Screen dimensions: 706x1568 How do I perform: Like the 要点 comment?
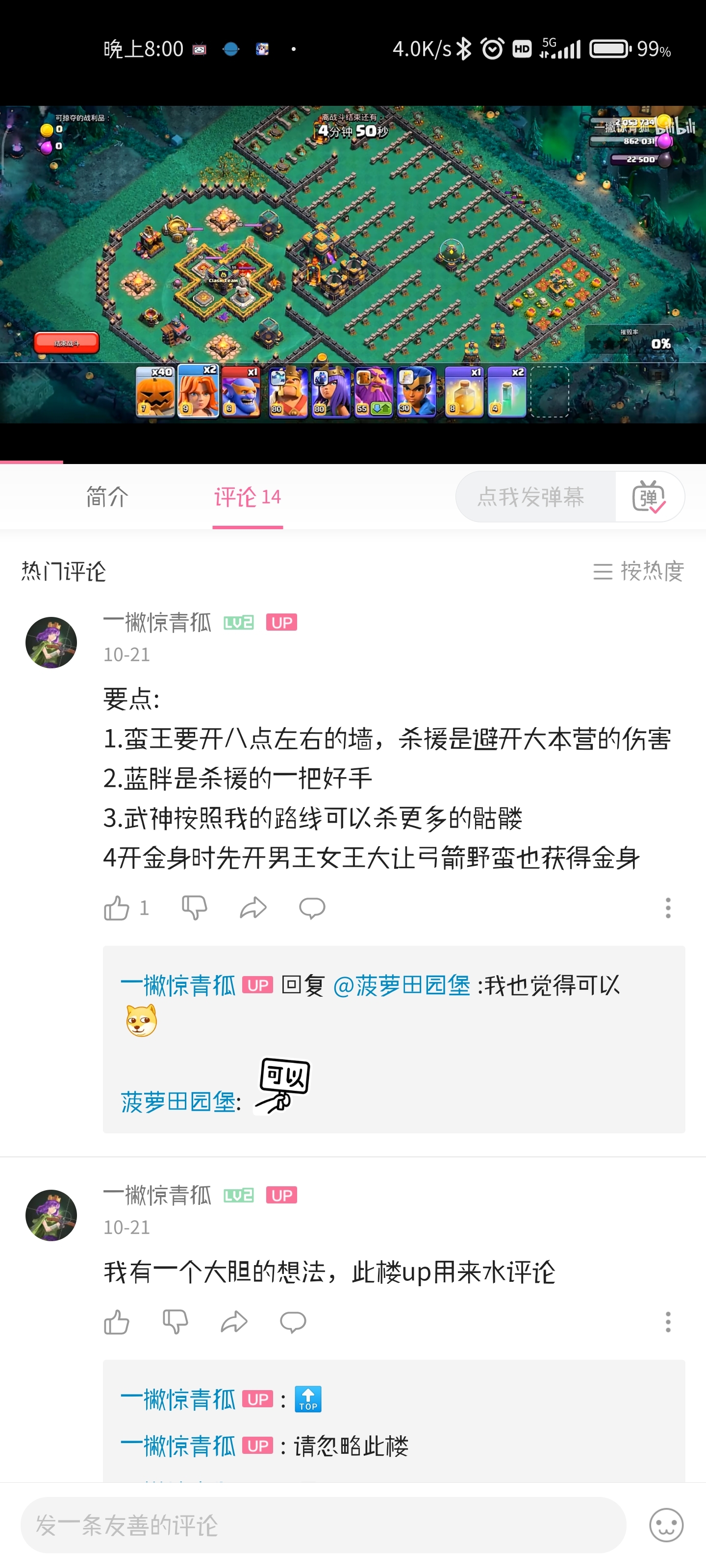117,907
